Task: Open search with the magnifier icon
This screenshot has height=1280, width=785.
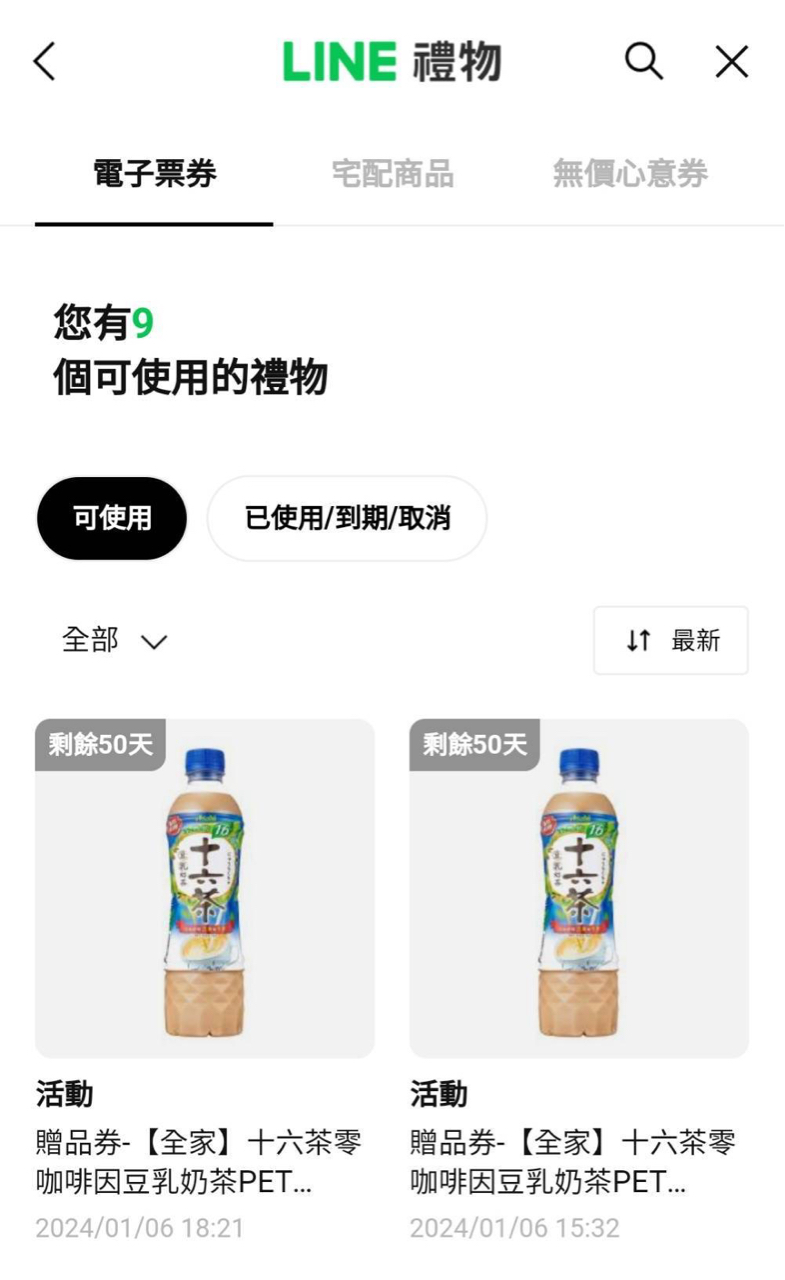Action: click(644, 62)
